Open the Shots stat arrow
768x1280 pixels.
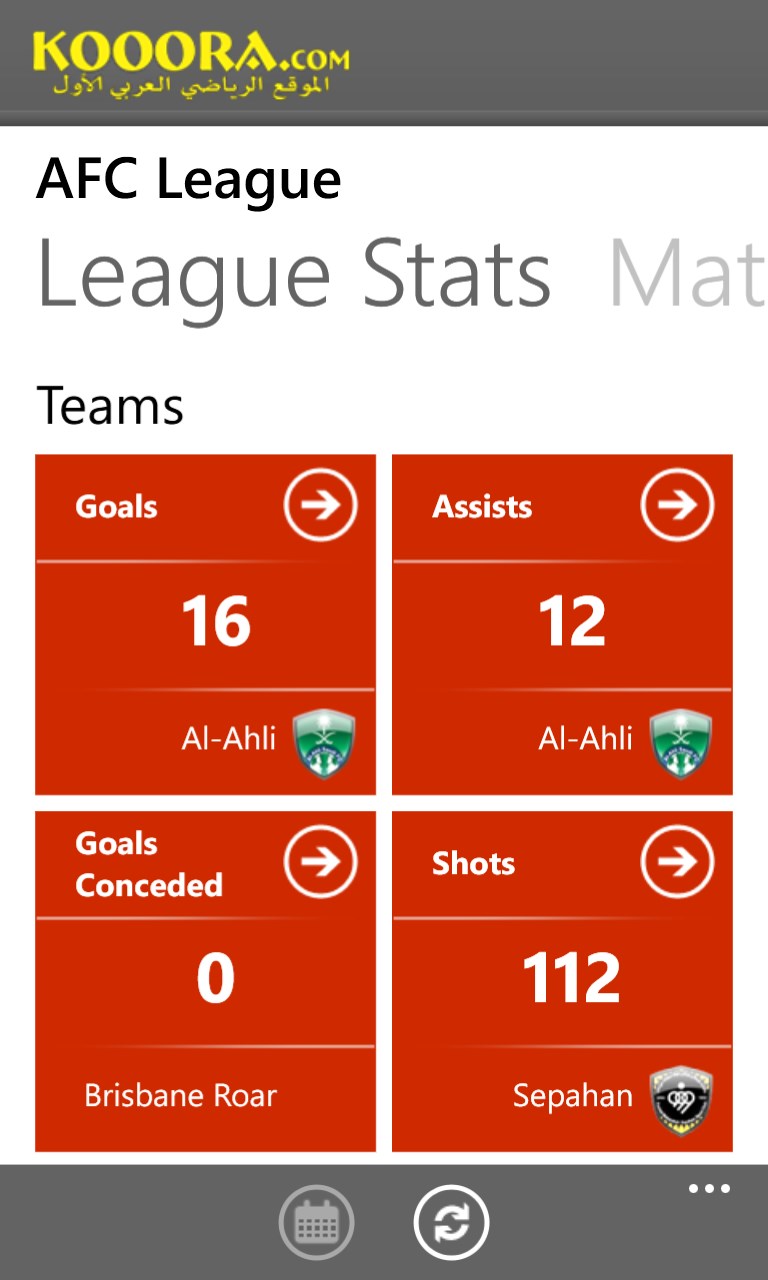point(677,862)
